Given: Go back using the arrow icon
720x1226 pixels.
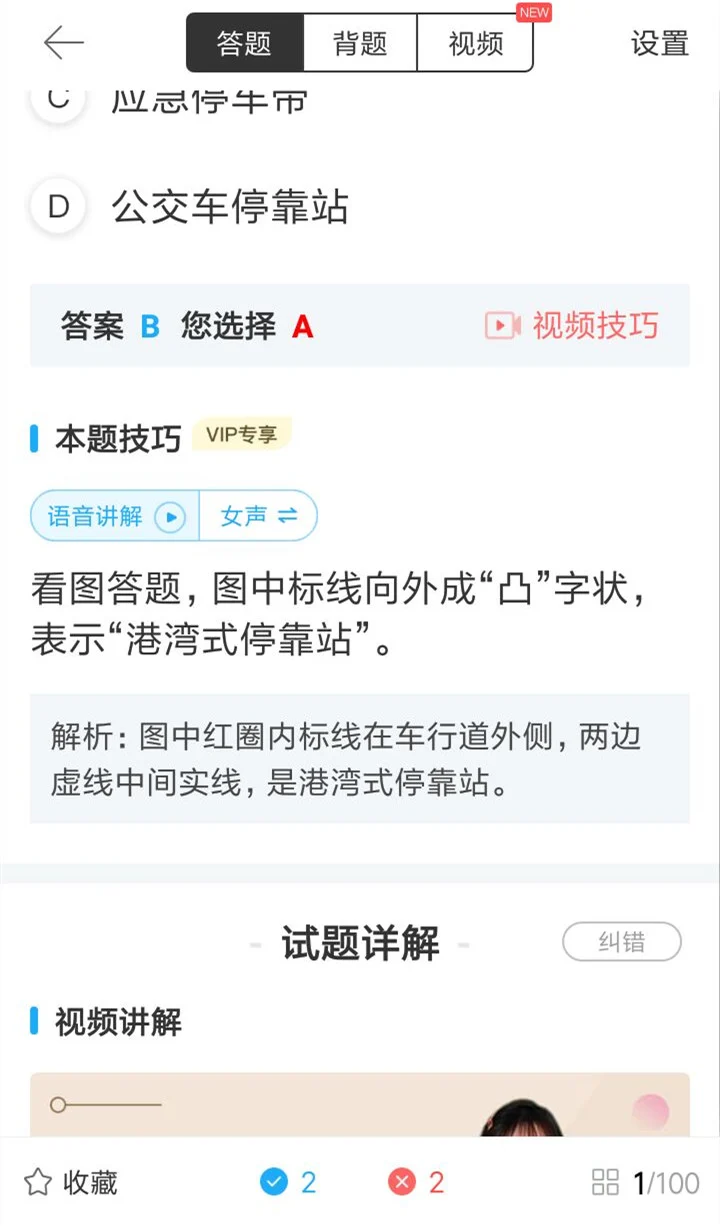Looking at the screenshot, I should (x=63, y=43).
